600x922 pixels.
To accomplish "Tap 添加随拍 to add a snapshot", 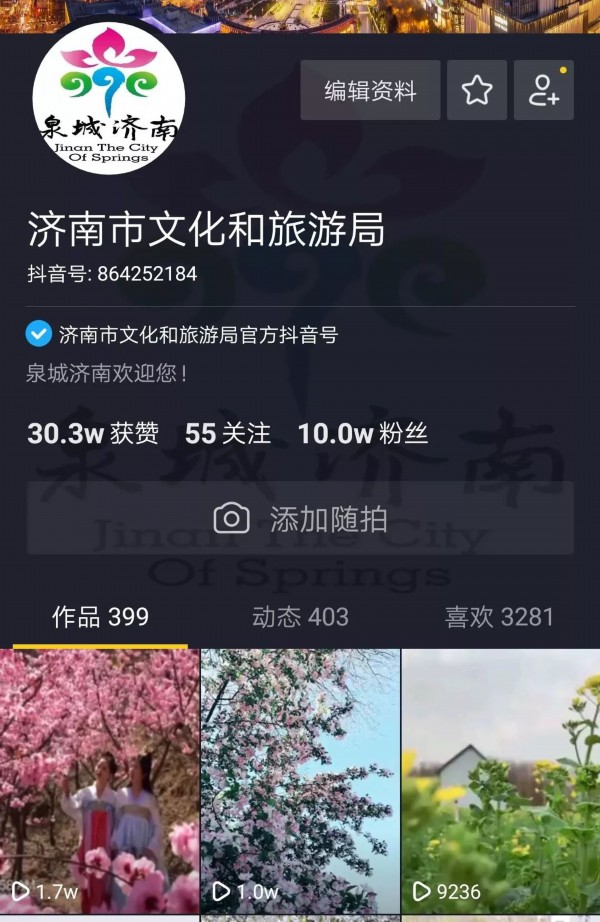I will pos(300,518).
